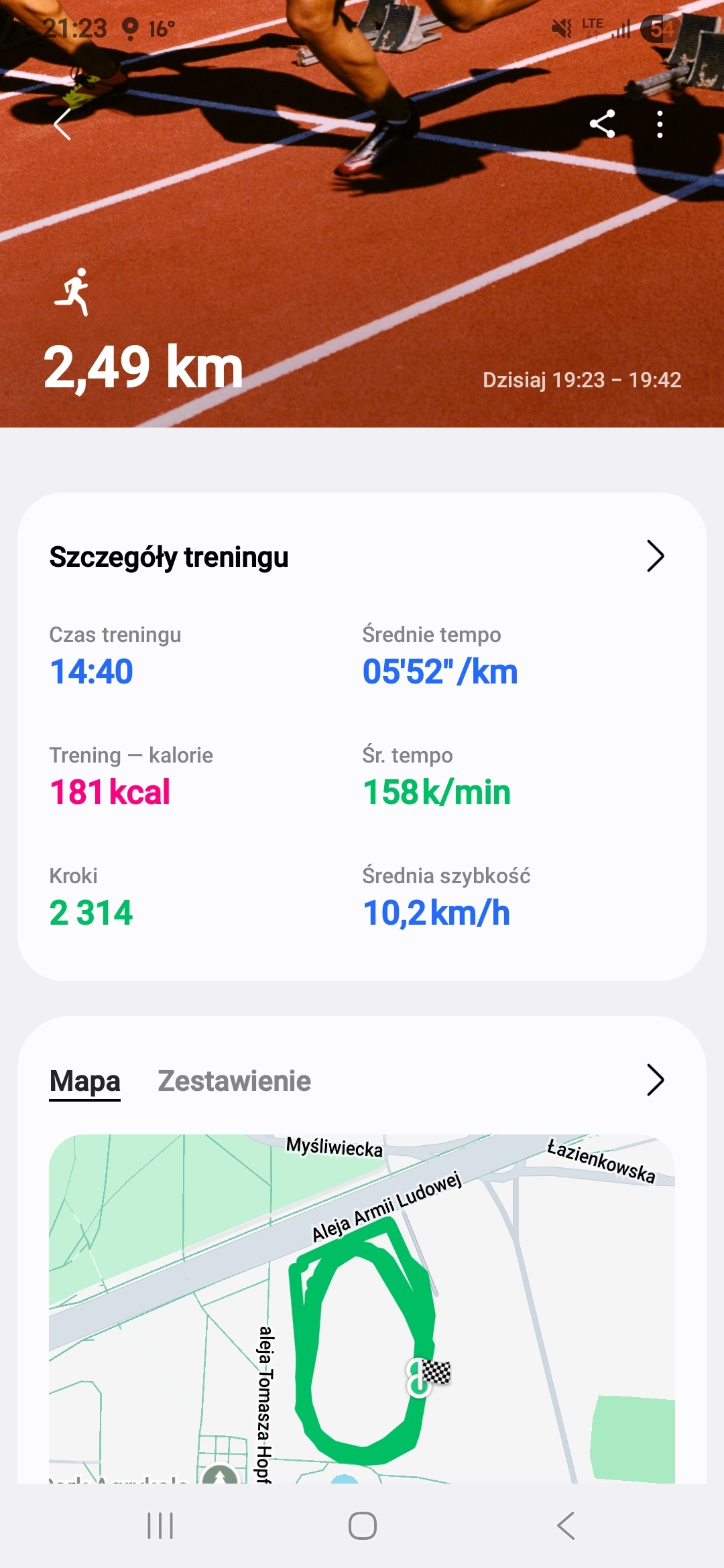Open the full map view chevron

tap(655, 1080)
